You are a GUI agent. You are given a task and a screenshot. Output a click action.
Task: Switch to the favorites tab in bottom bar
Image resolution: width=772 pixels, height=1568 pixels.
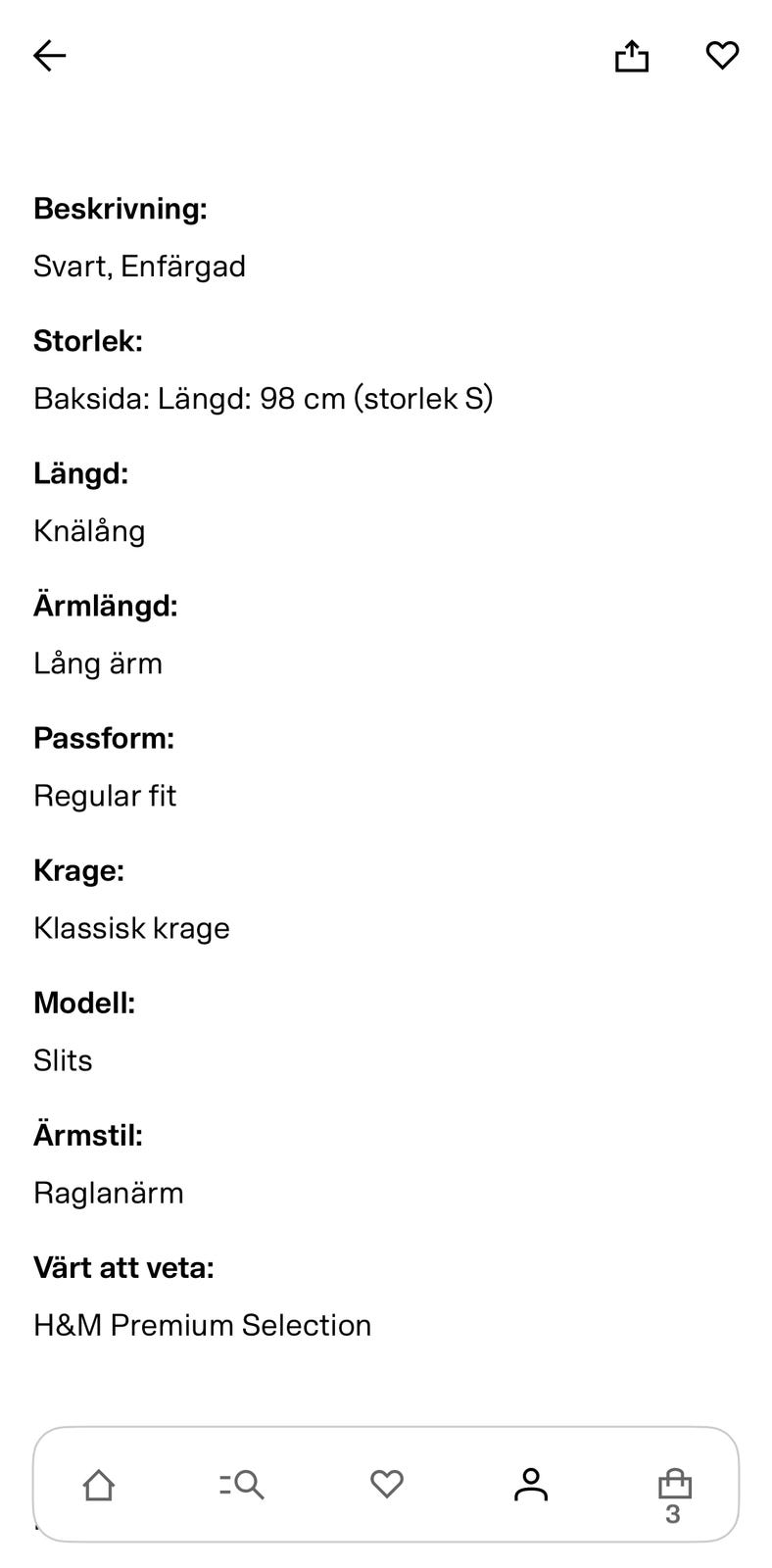387,1485
